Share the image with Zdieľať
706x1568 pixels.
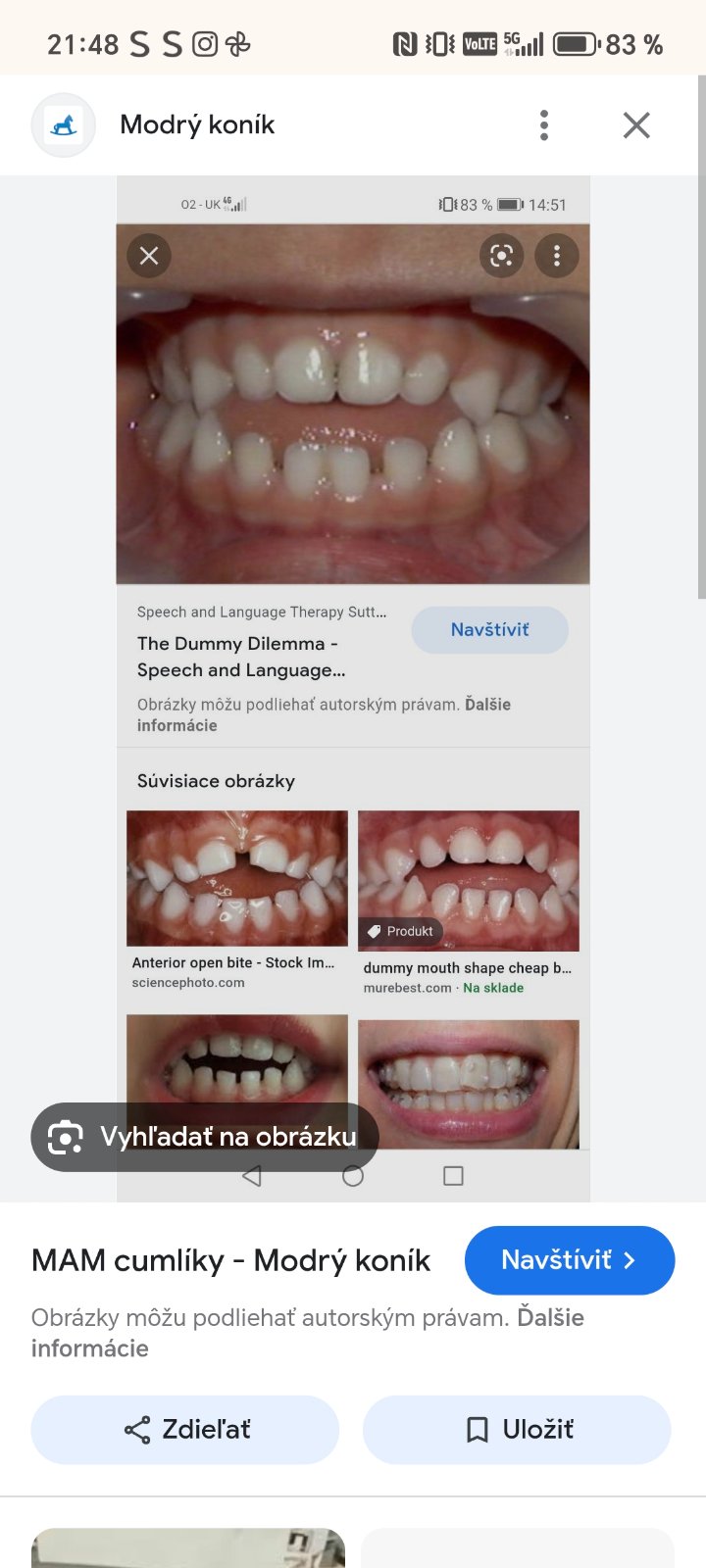click(x=185, y=1430)
